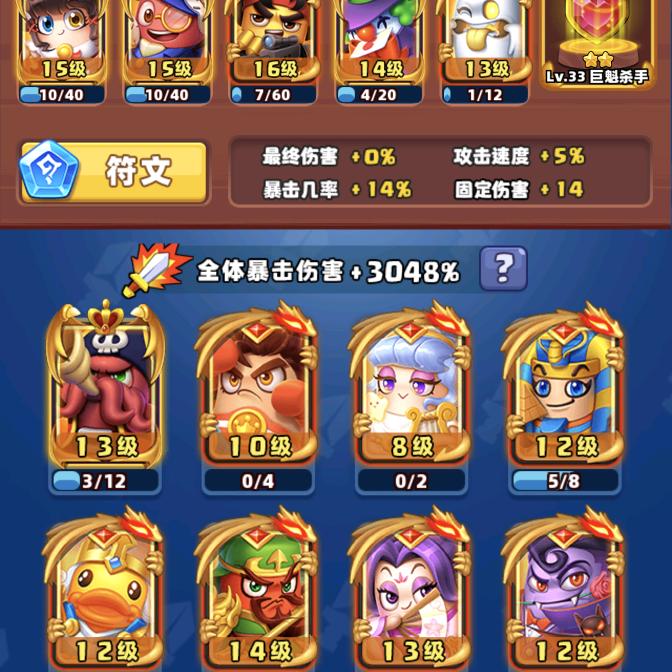672x672 pixels.
Task: Open the pharaoh hero card with 5/8
Action: tap(564, 395)
